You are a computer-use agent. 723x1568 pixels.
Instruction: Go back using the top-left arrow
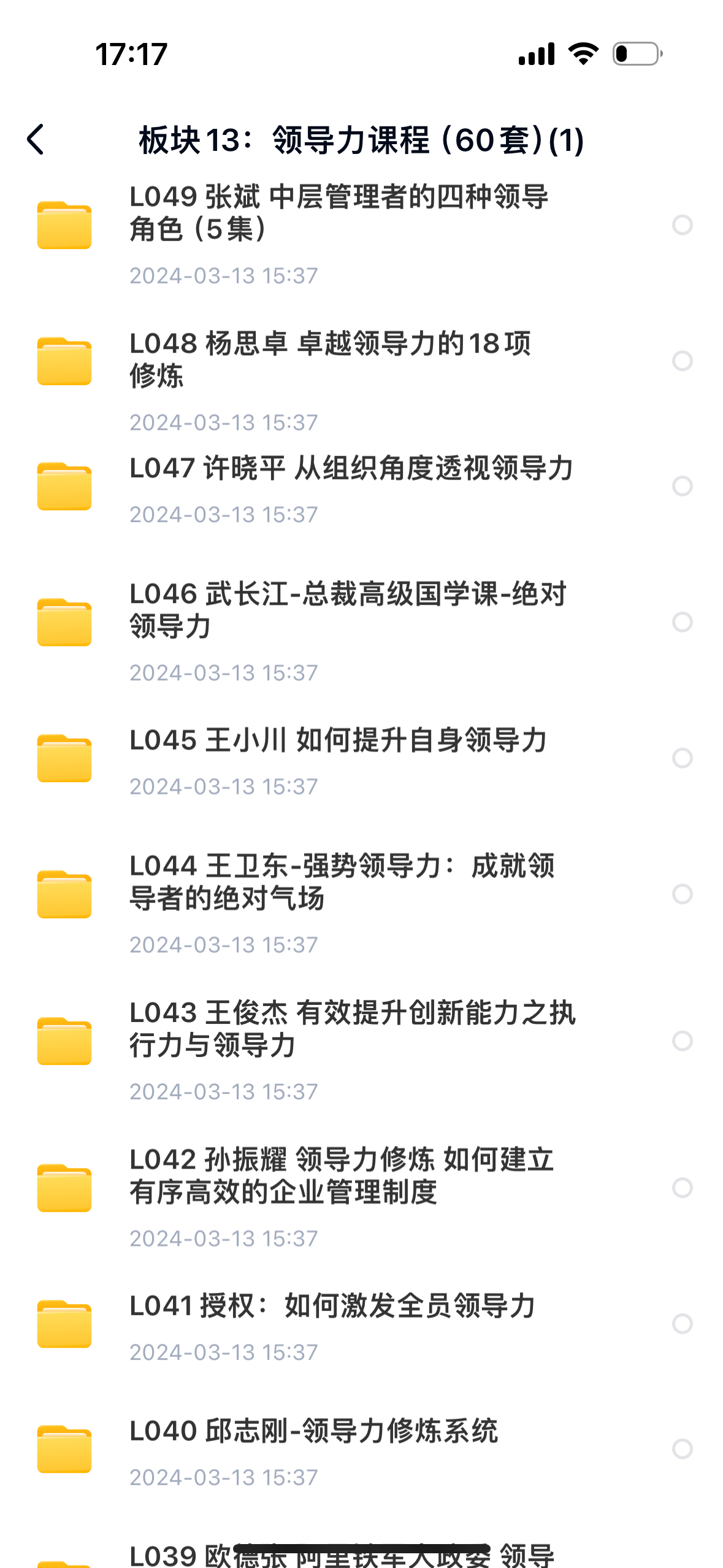tap(36, 140)
